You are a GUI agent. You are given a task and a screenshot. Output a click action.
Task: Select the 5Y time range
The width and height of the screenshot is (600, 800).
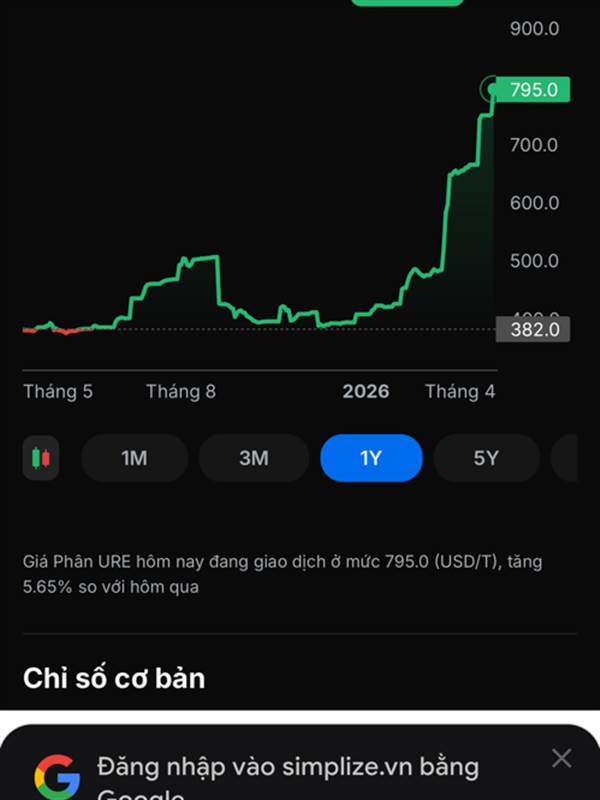pyautogui.click(x=486, y=458)
